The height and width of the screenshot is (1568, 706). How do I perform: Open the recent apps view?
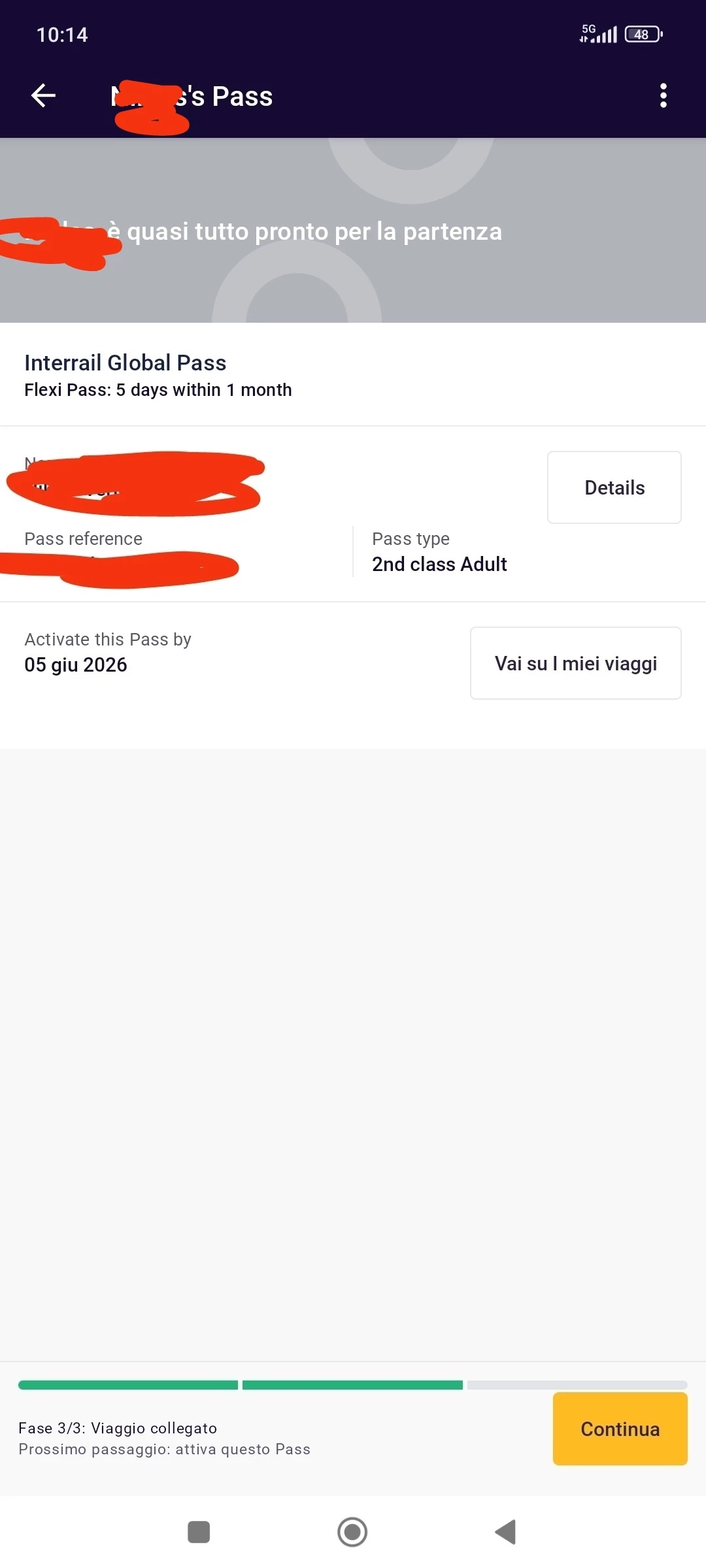[x=199, y=1532]
